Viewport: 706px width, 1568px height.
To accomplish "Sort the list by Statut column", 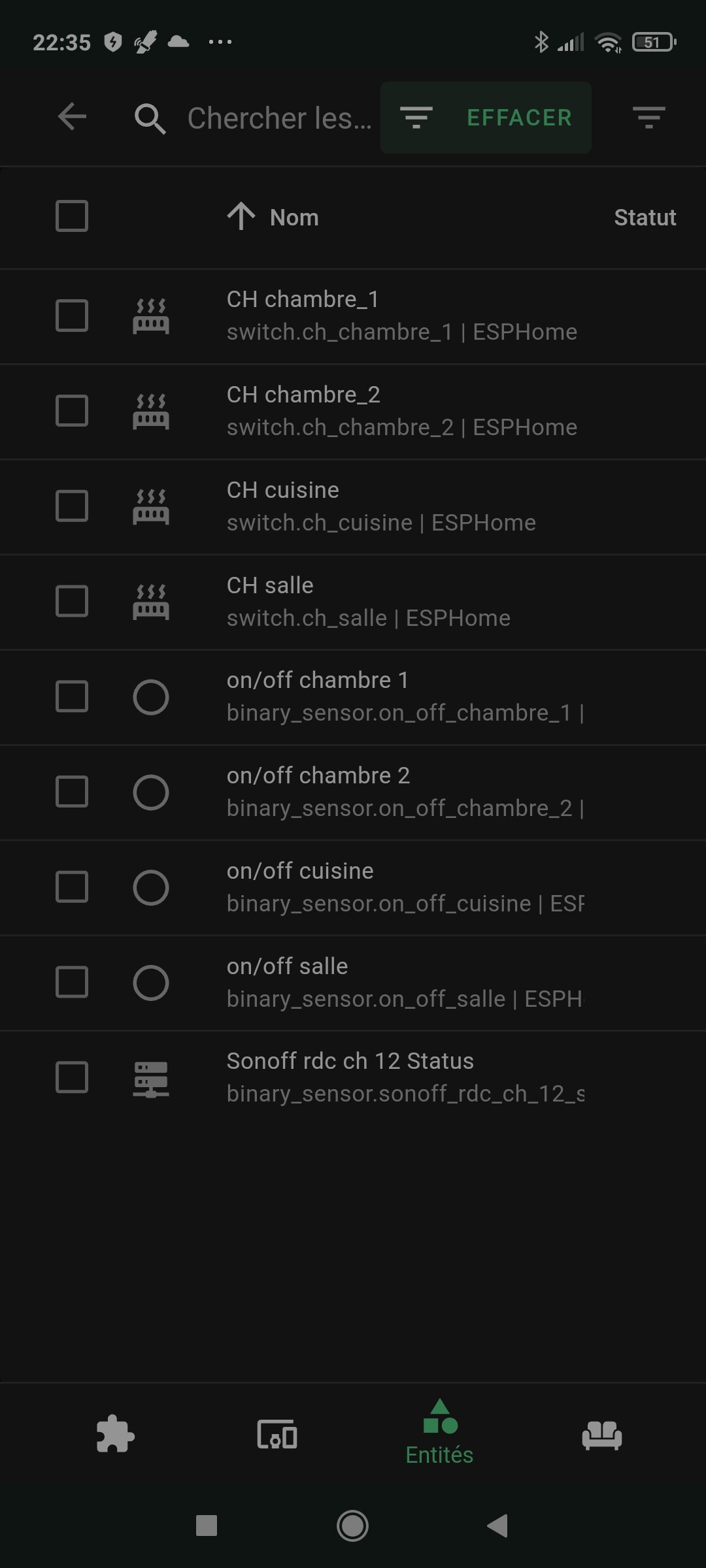I will (x=645, y=218).
